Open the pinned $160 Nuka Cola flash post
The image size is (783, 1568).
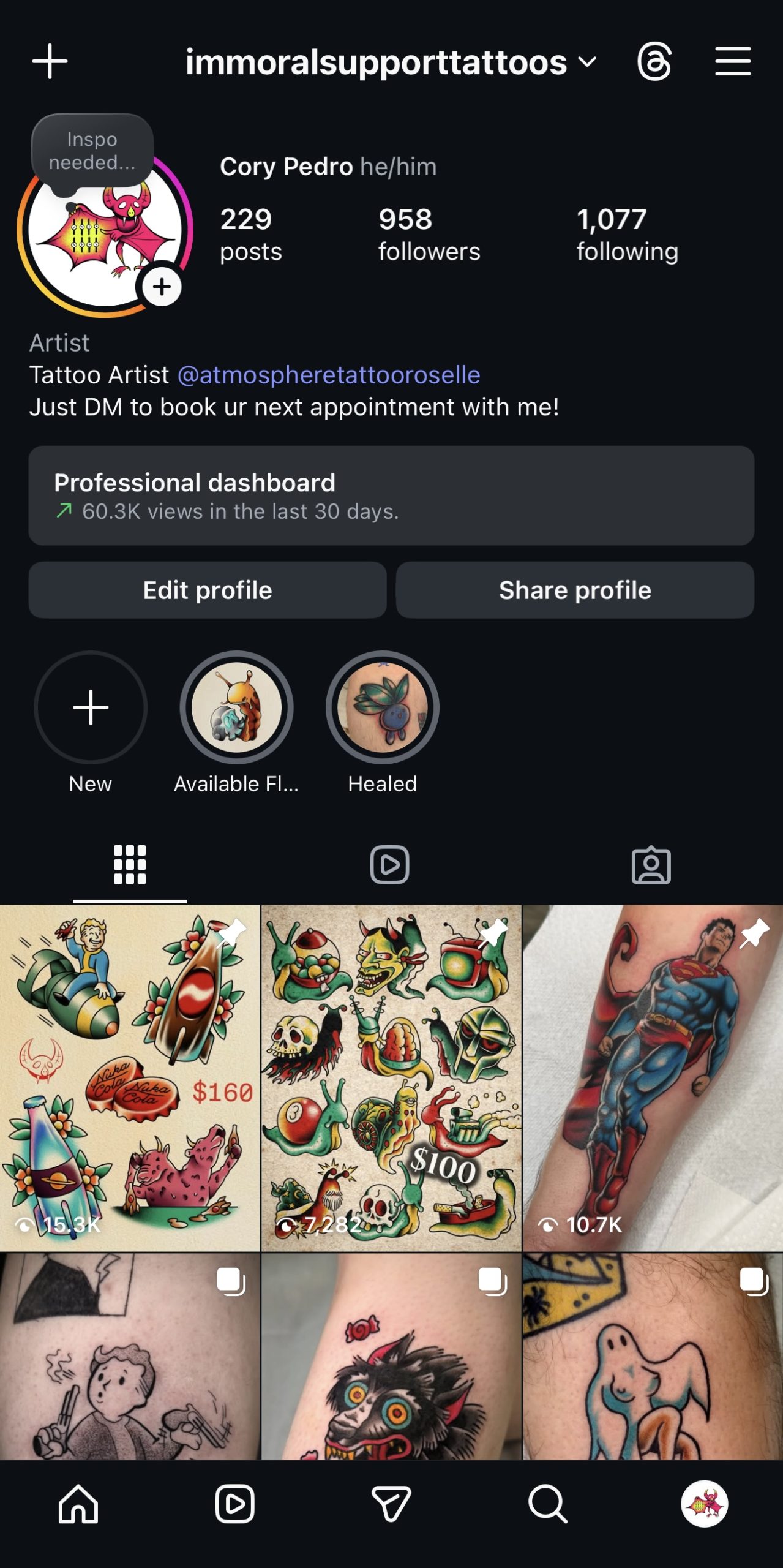click(130, 1078)
